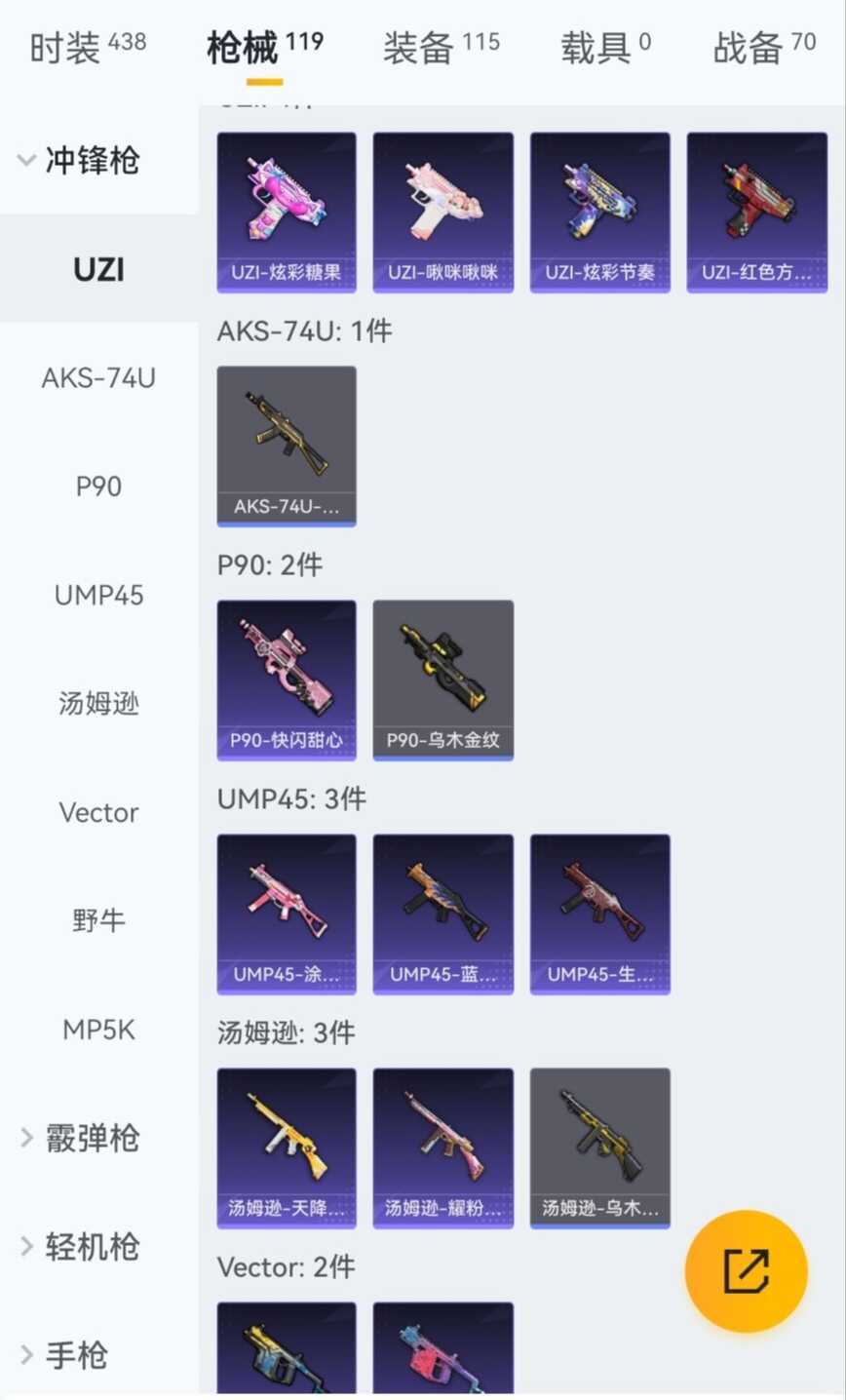Open the 载具 tab
This screenshot has width=846, height=1400.
click(605, 46)
